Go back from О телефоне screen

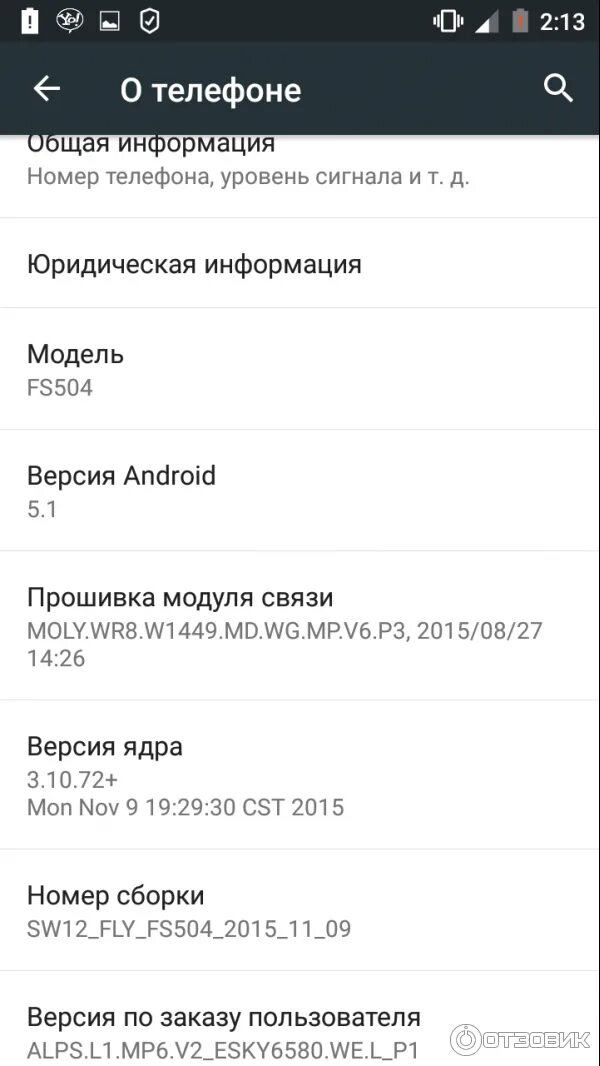point(47,89)
